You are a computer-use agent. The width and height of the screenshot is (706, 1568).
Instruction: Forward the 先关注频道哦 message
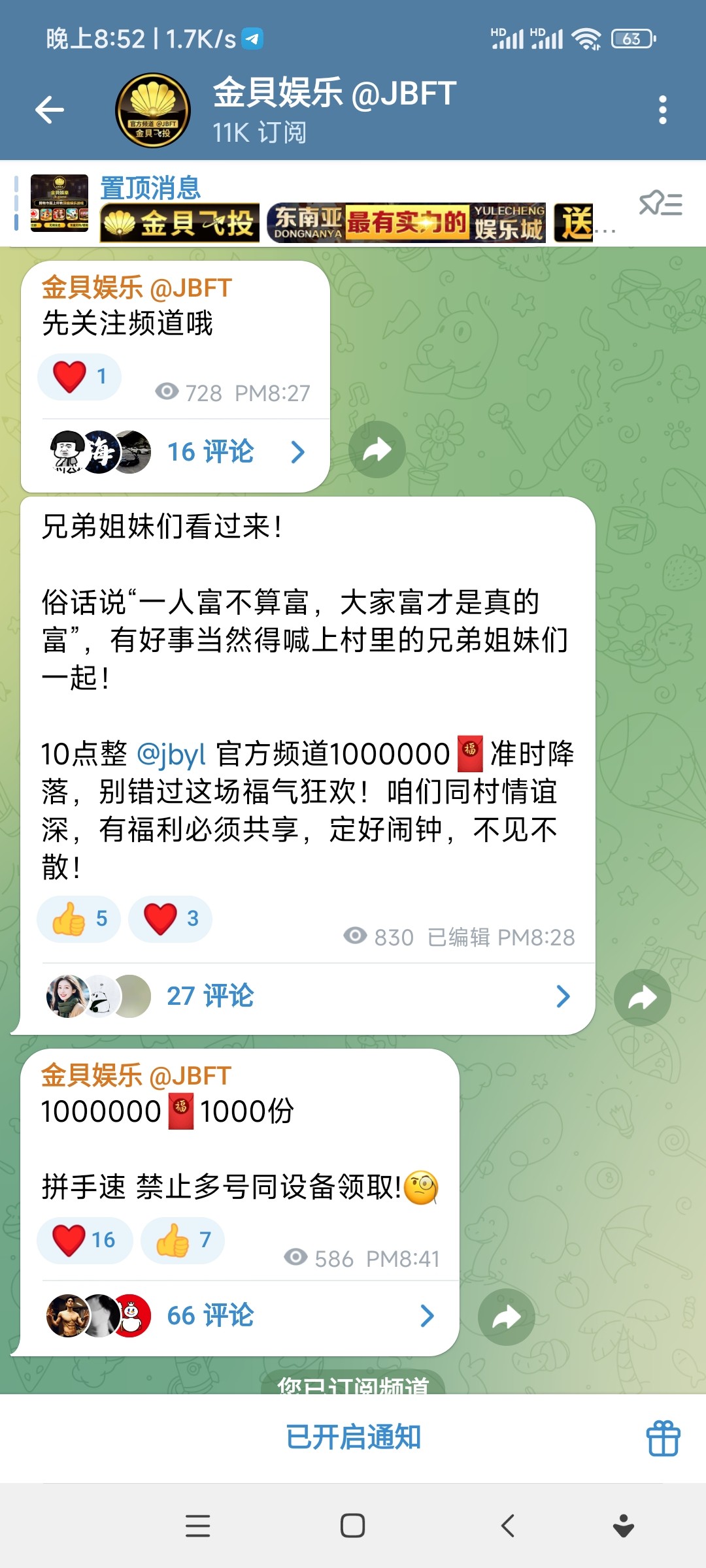(377, 449)
